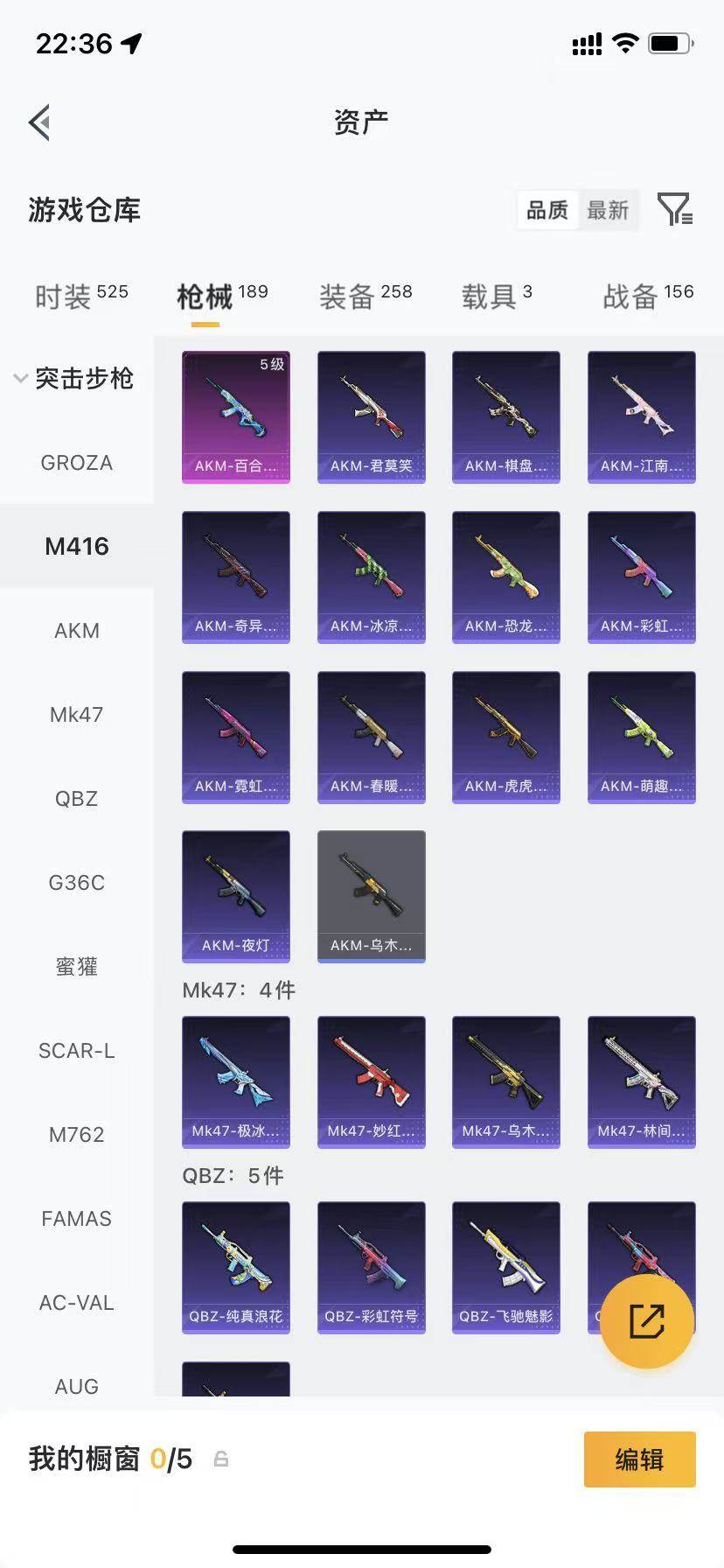The width and height of the screenshot is (724, 1568).
Task: Tap the 编辑 button
Action: [640, 1459]
